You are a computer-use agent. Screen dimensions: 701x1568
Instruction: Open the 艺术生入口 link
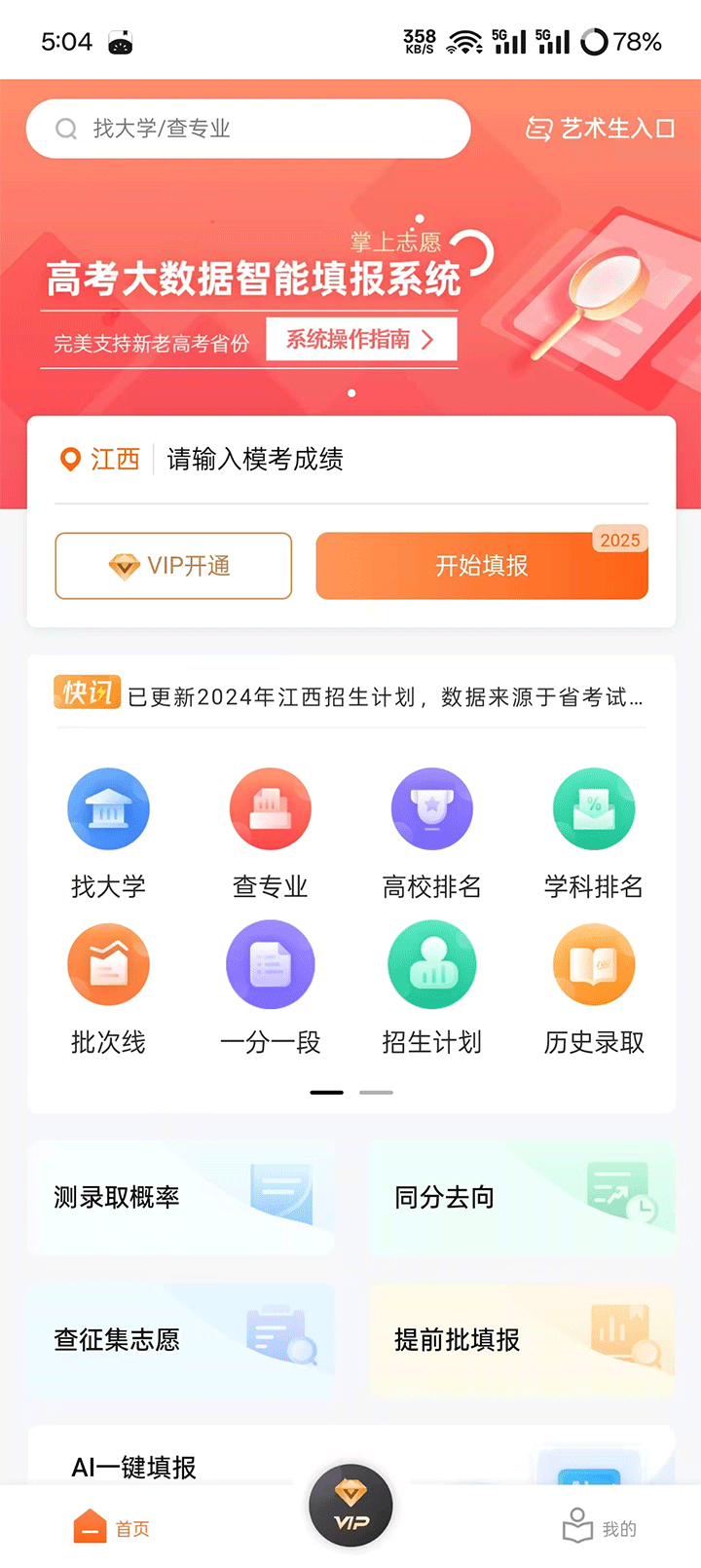tap(600, 129)
